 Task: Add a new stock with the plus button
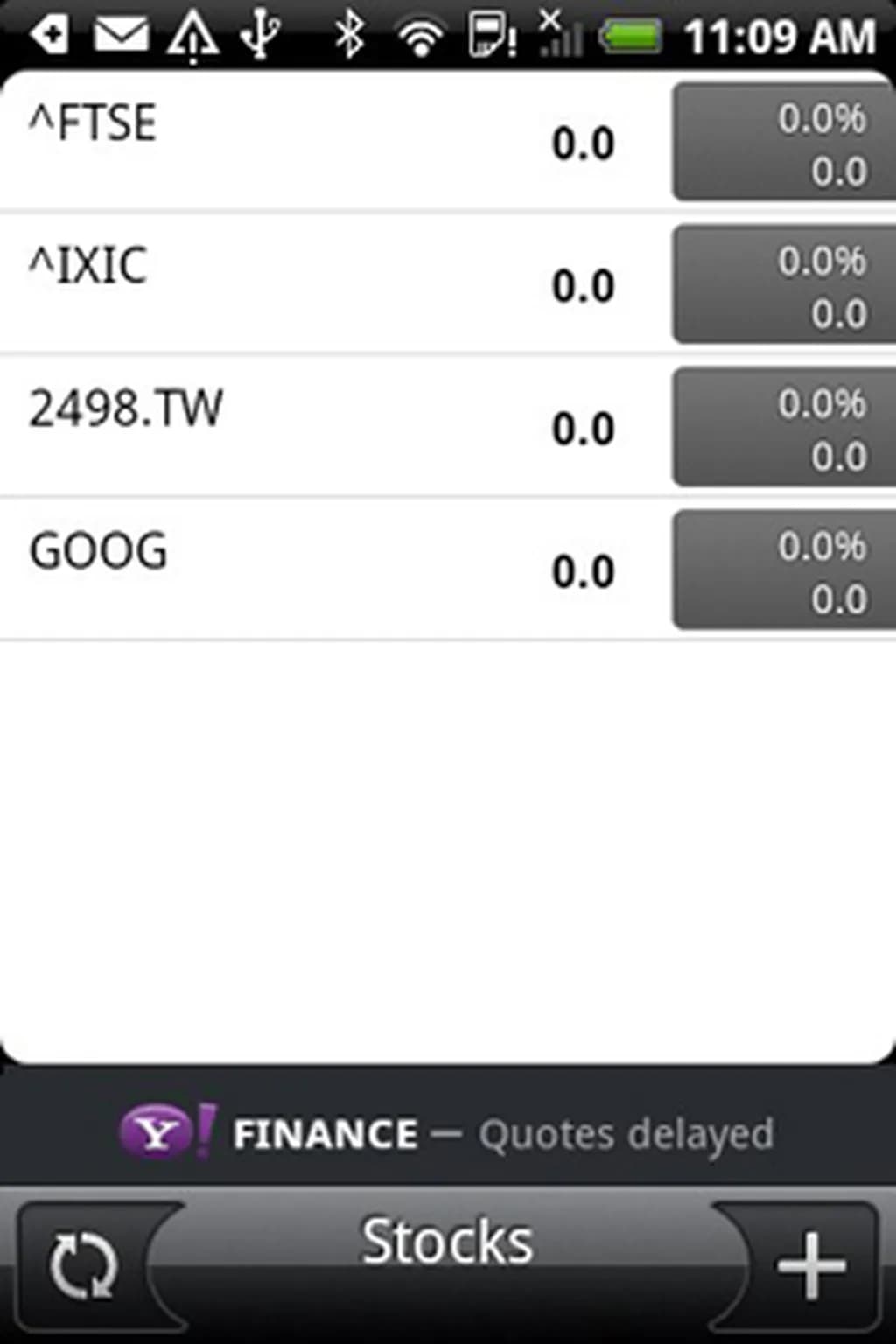(810, 1265)
